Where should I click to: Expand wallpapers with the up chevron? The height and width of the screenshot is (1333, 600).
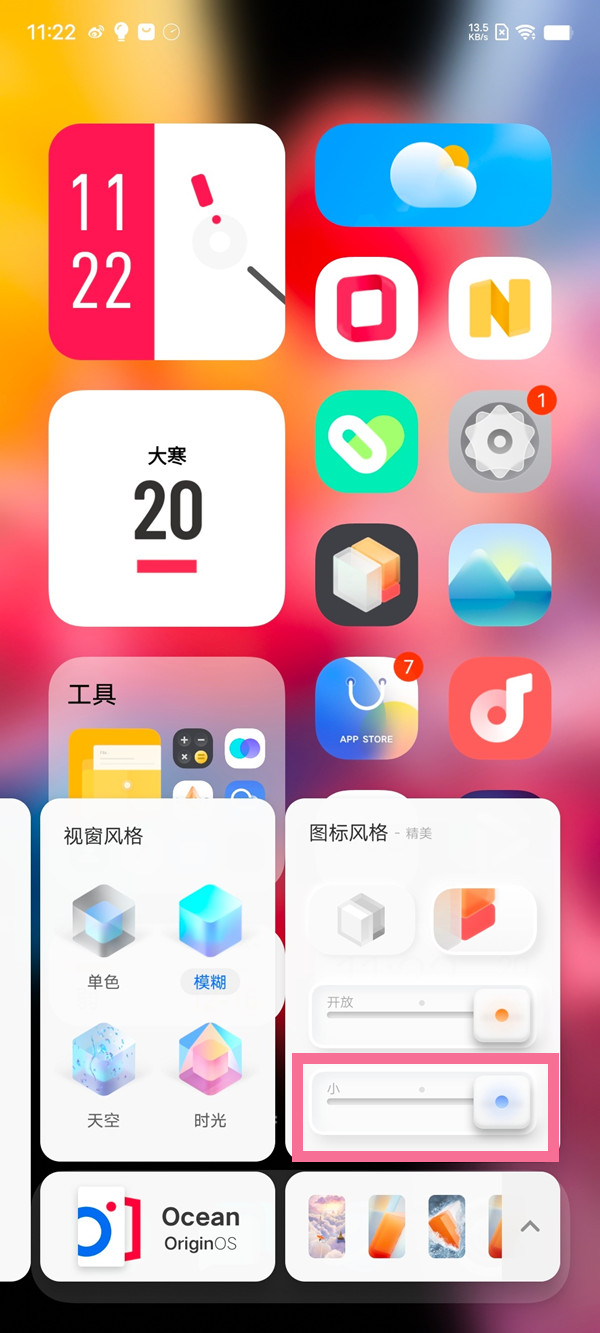click(530, 1226)
